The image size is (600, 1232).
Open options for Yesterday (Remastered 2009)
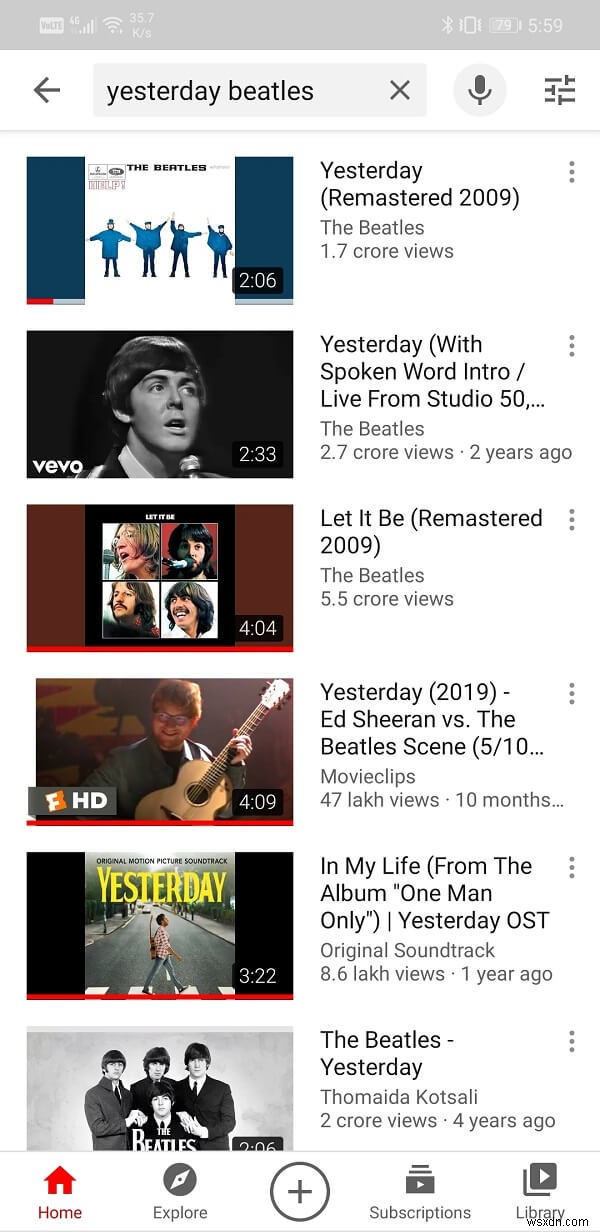571,172
